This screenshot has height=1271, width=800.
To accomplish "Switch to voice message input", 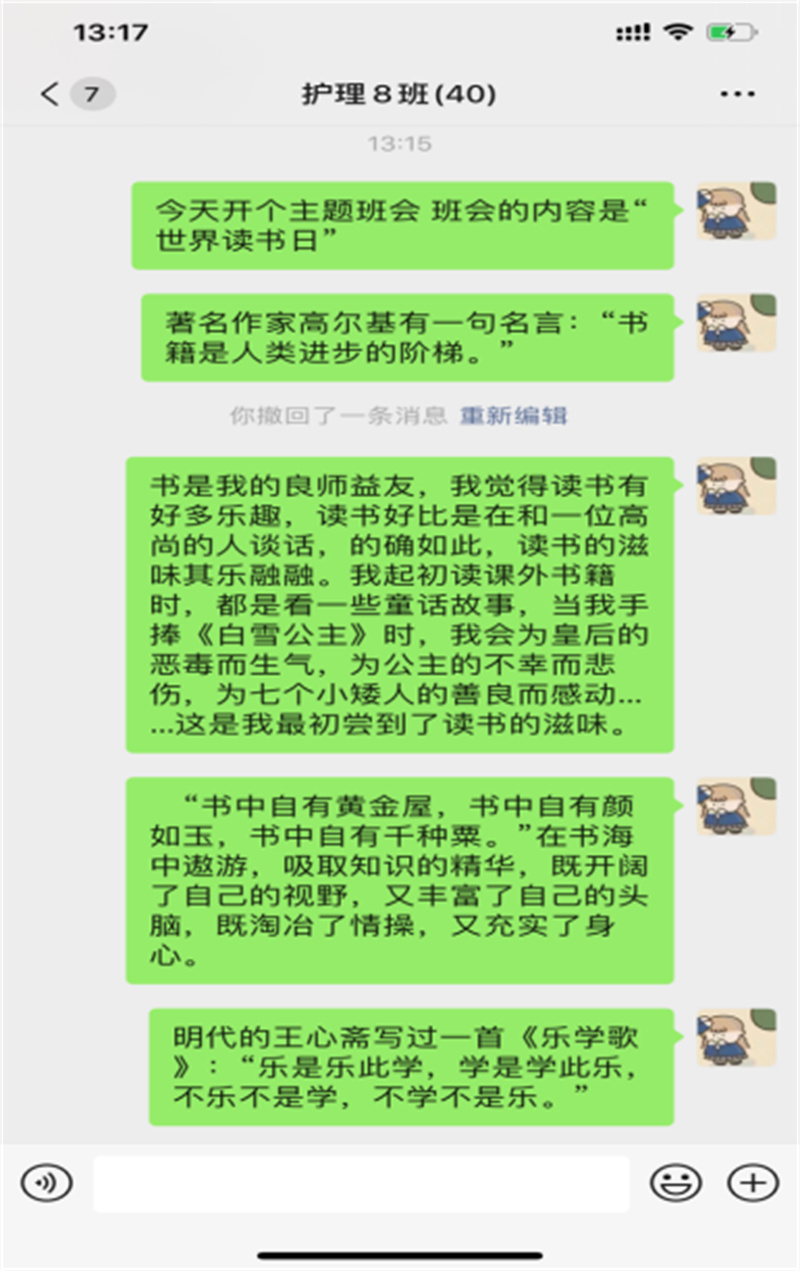I will [47, 1183].
